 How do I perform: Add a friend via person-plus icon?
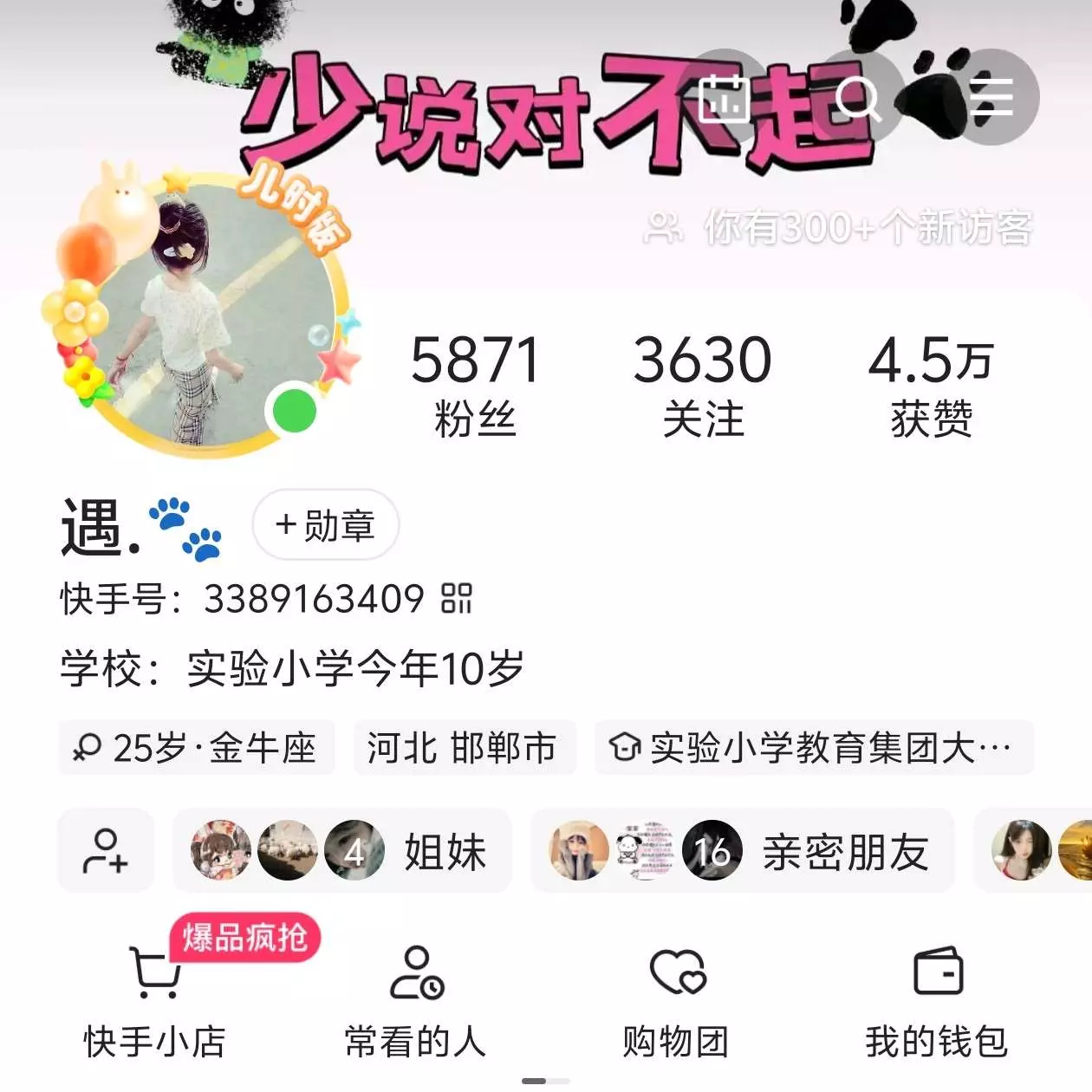106,851
